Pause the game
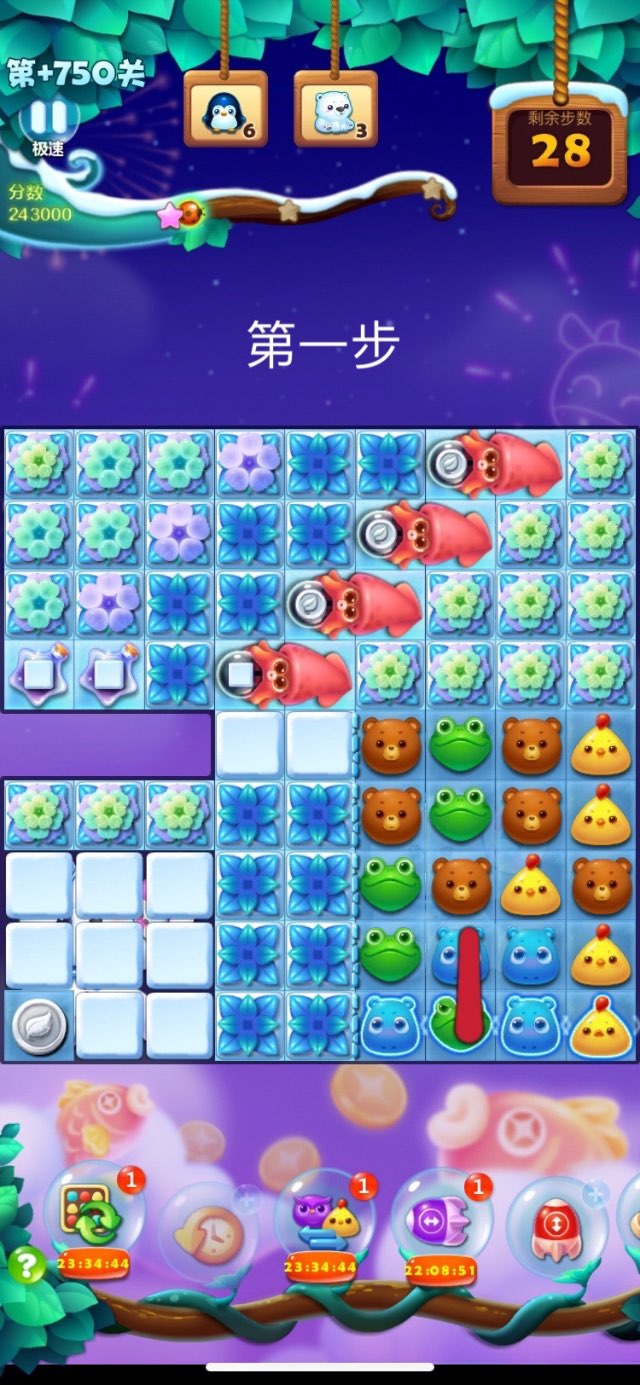 click(47, 118)
